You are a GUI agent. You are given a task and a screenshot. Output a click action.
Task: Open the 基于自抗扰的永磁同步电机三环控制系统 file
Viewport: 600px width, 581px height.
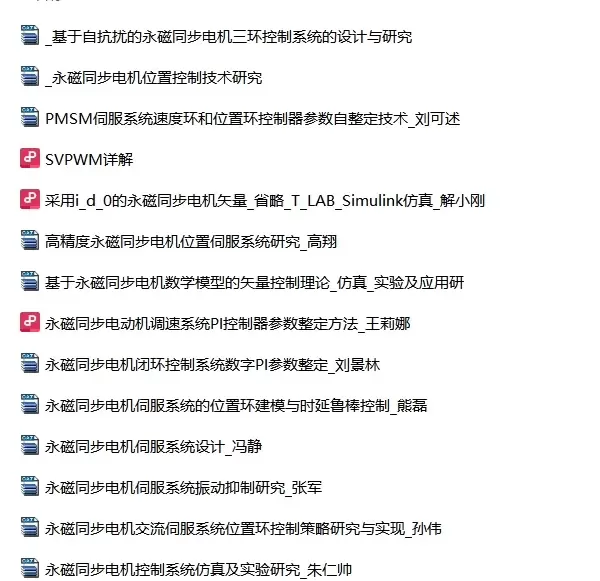[228, 37]
